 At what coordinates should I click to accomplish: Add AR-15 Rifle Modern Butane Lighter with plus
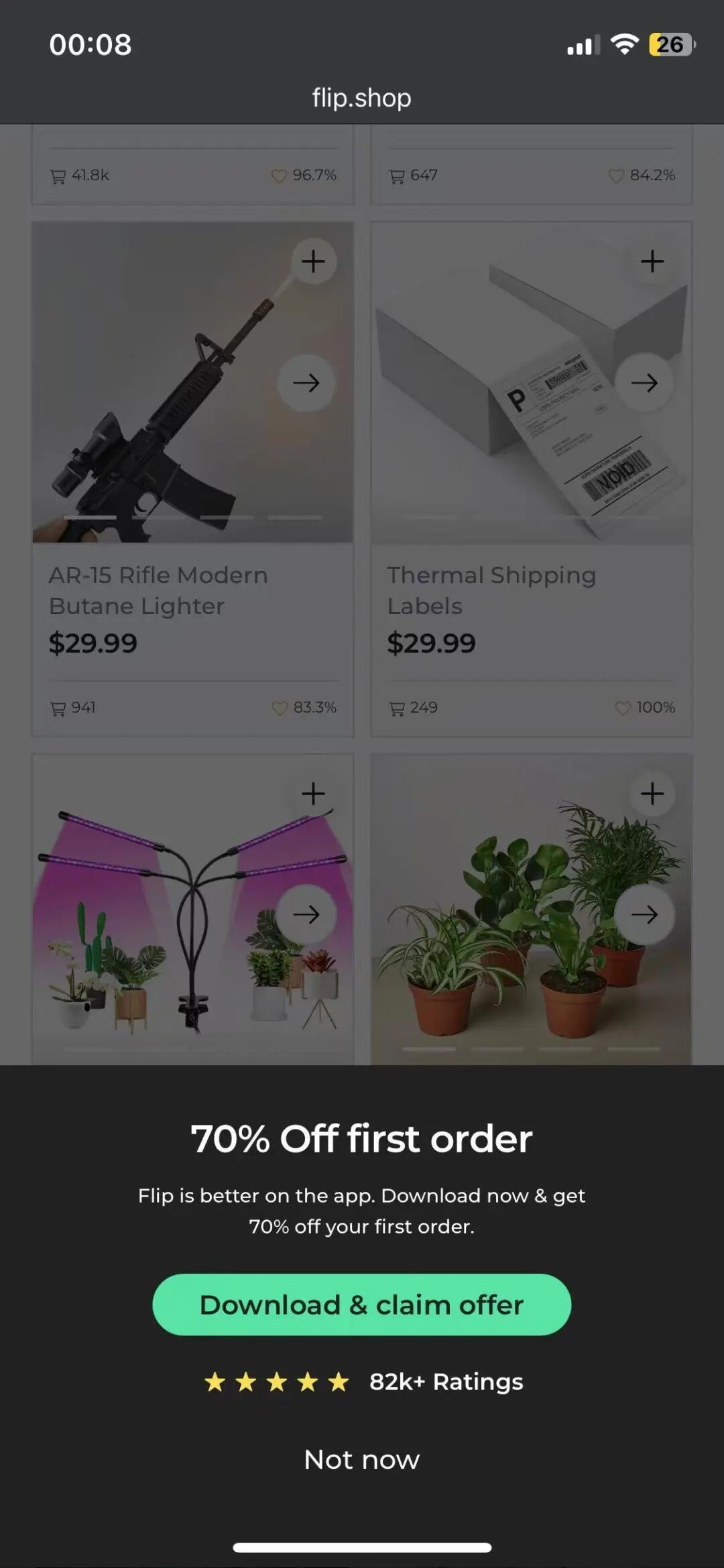(x=313, y=261)
